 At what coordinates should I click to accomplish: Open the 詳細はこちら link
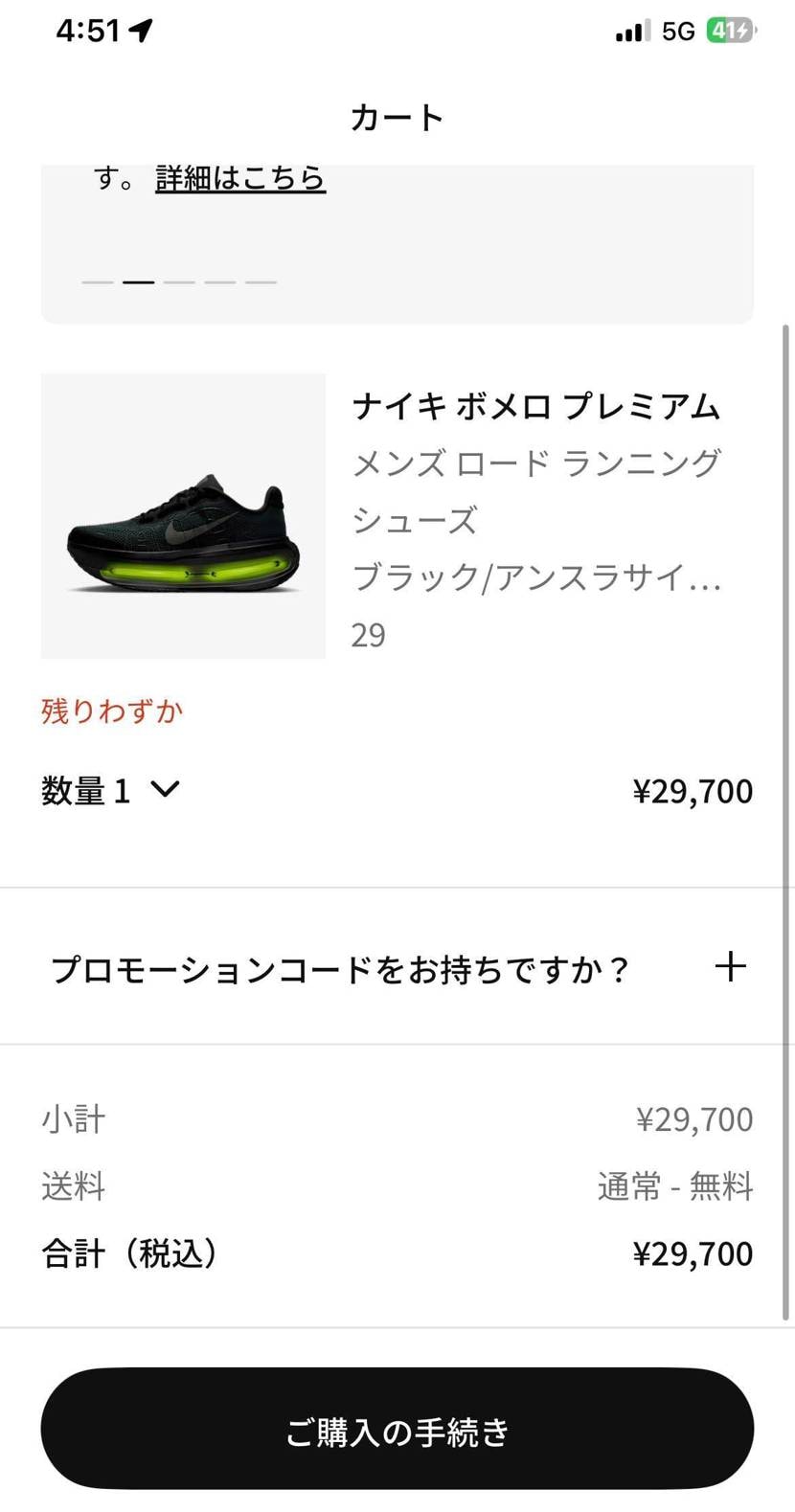240,178
